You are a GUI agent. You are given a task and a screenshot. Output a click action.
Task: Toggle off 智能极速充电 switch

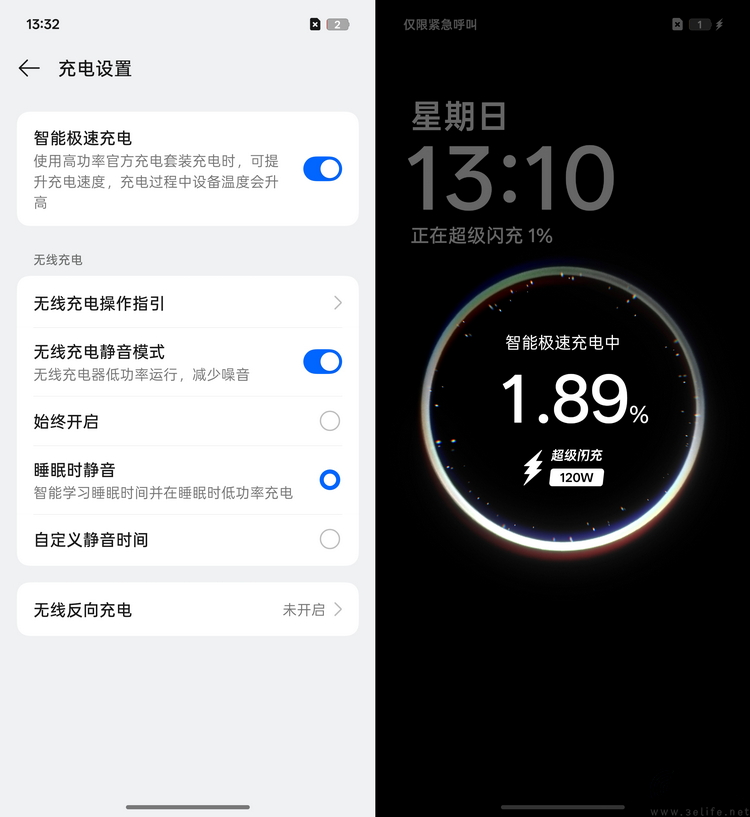tap(322, 168)
